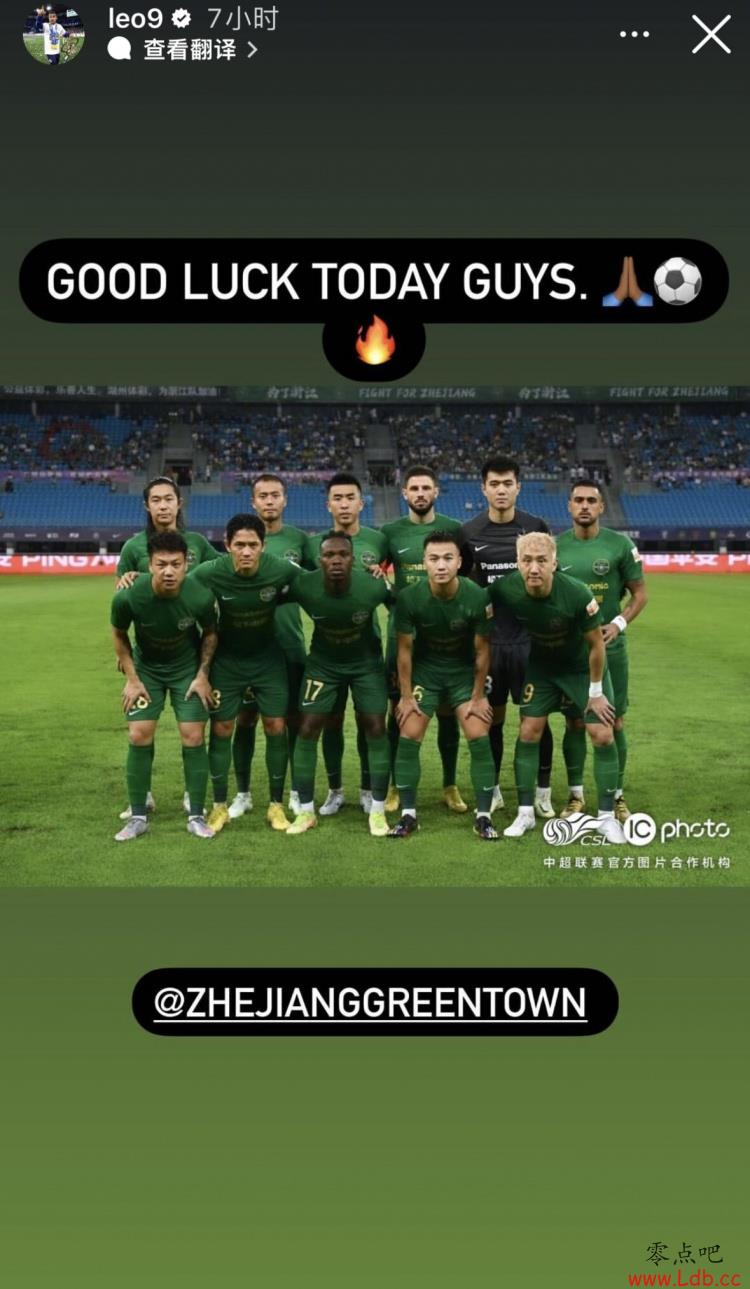Screen dimensions: 750x1289
Task: Close the story viewer
Action: pos(711,35)
